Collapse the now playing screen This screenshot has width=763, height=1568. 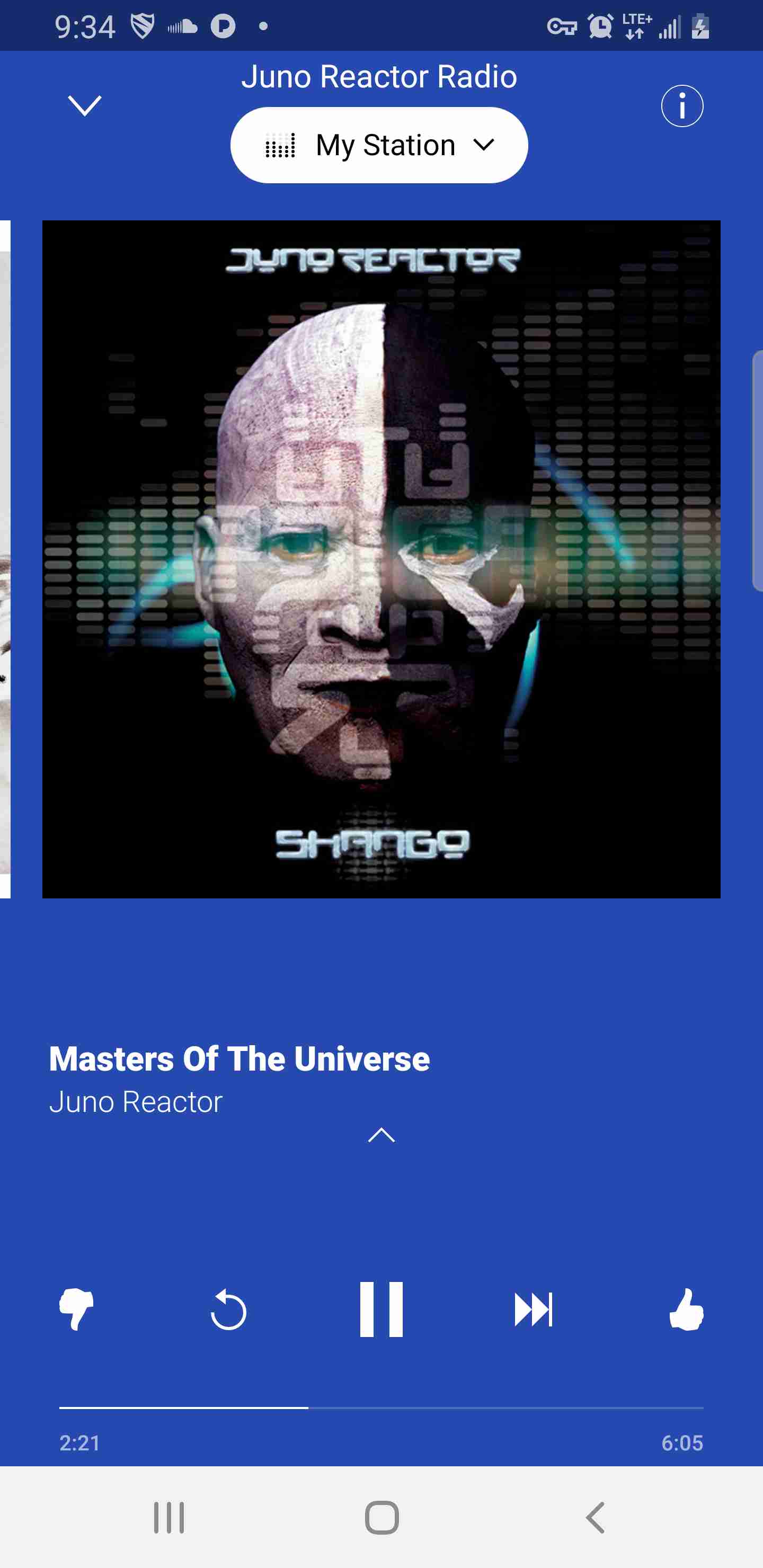[85, 106]
